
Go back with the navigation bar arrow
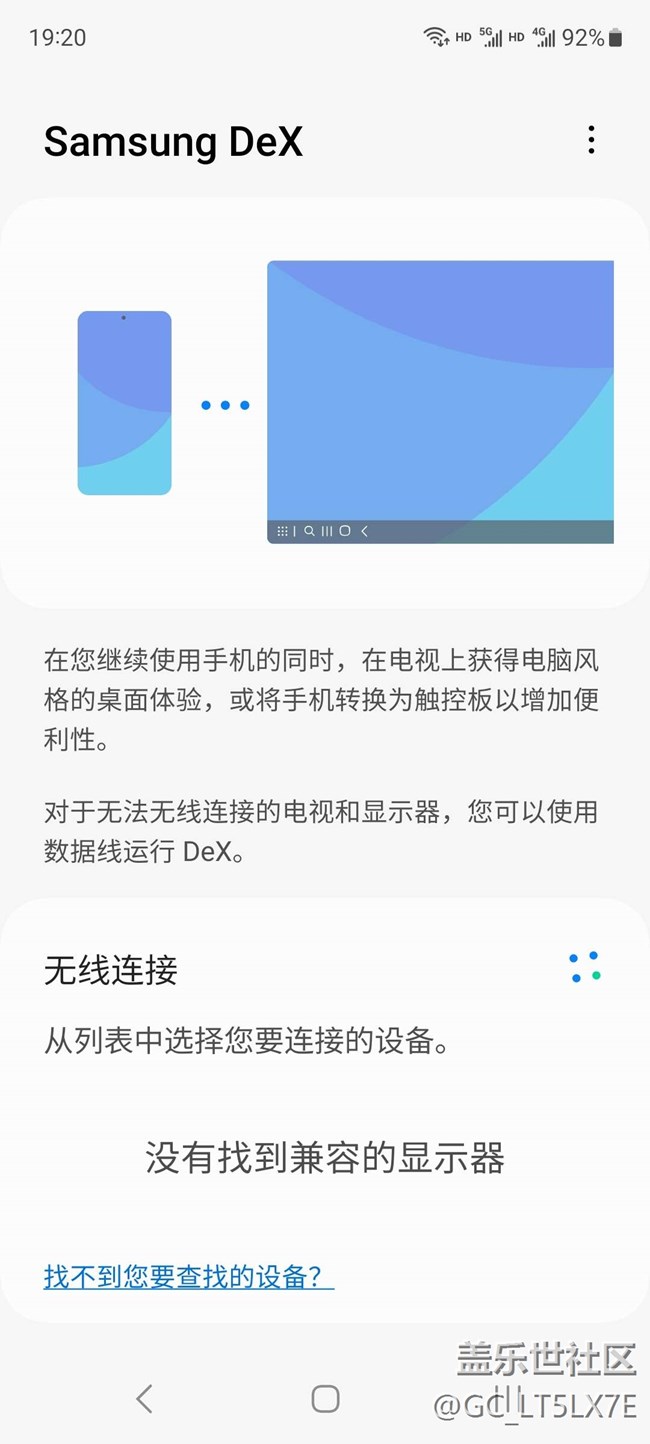pos(144,1398)
